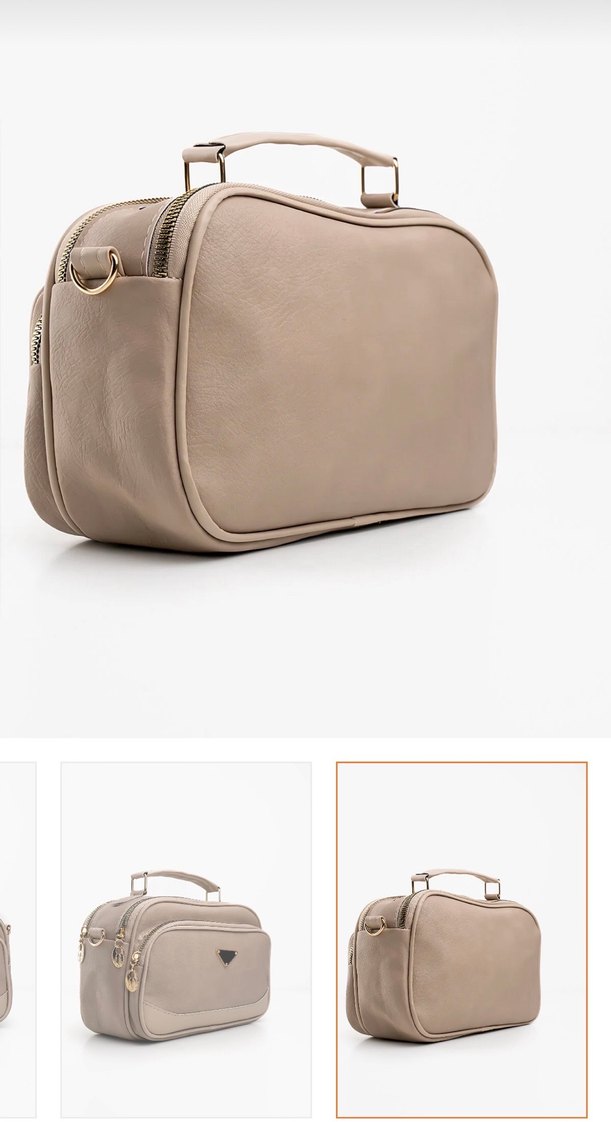Select the partly hidden thumbnail at the left edge
Screen dimensions: 611x1122
pos(16,939)
